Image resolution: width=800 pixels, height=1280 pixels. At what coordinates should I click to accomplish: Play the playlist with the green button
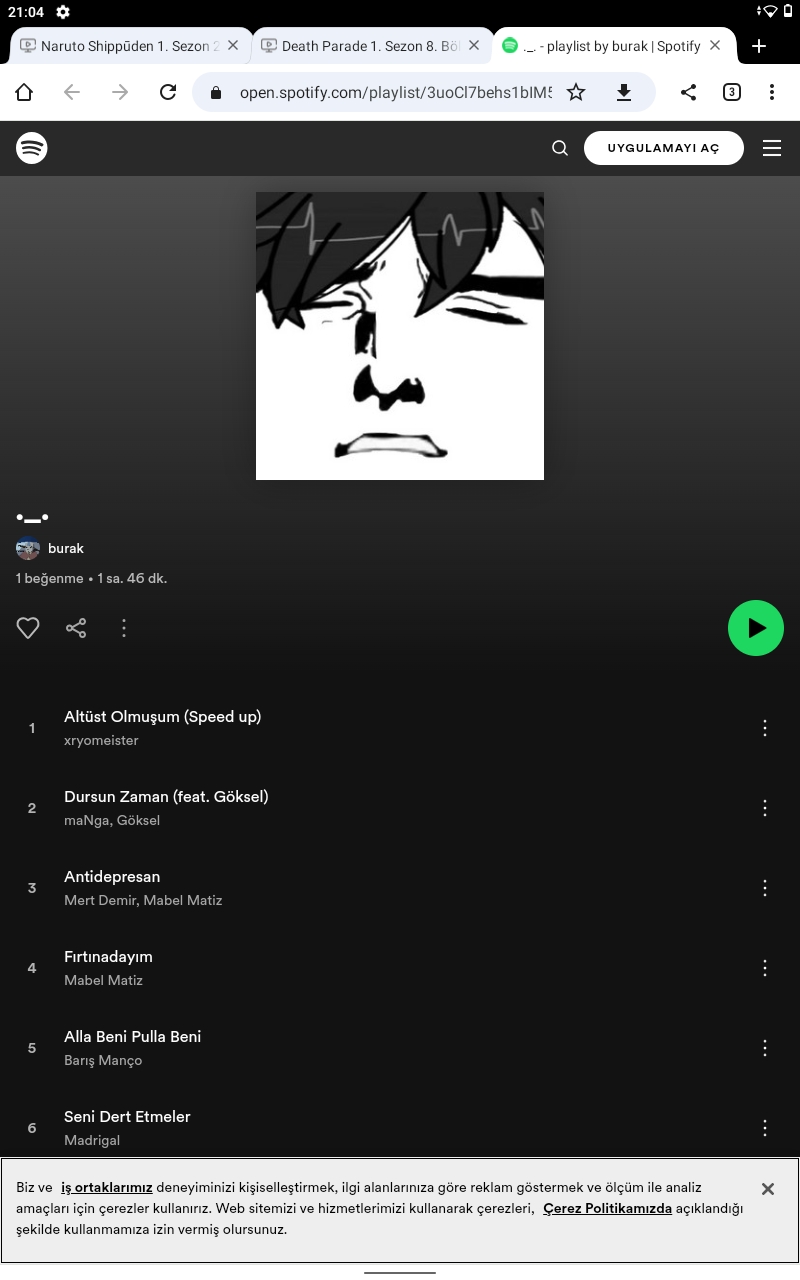tap(756, 628)
